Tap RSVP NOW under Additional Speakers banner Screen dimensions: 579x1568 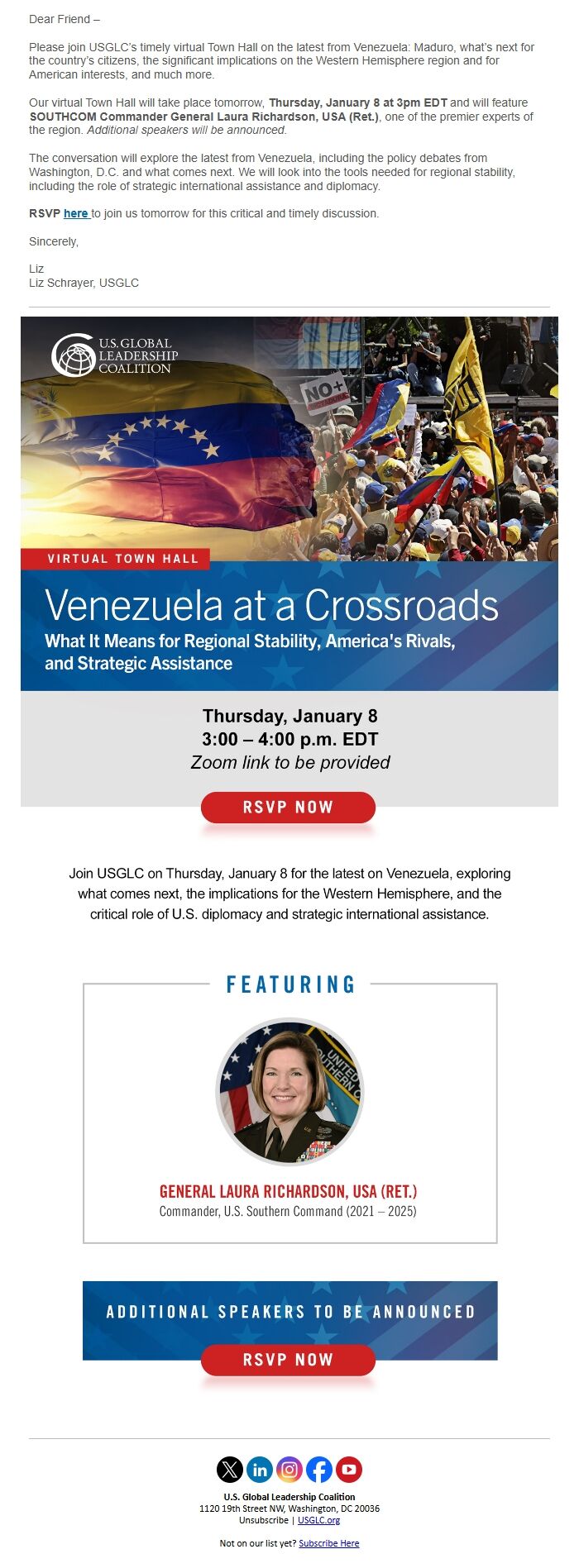[x=288, y=1360]
